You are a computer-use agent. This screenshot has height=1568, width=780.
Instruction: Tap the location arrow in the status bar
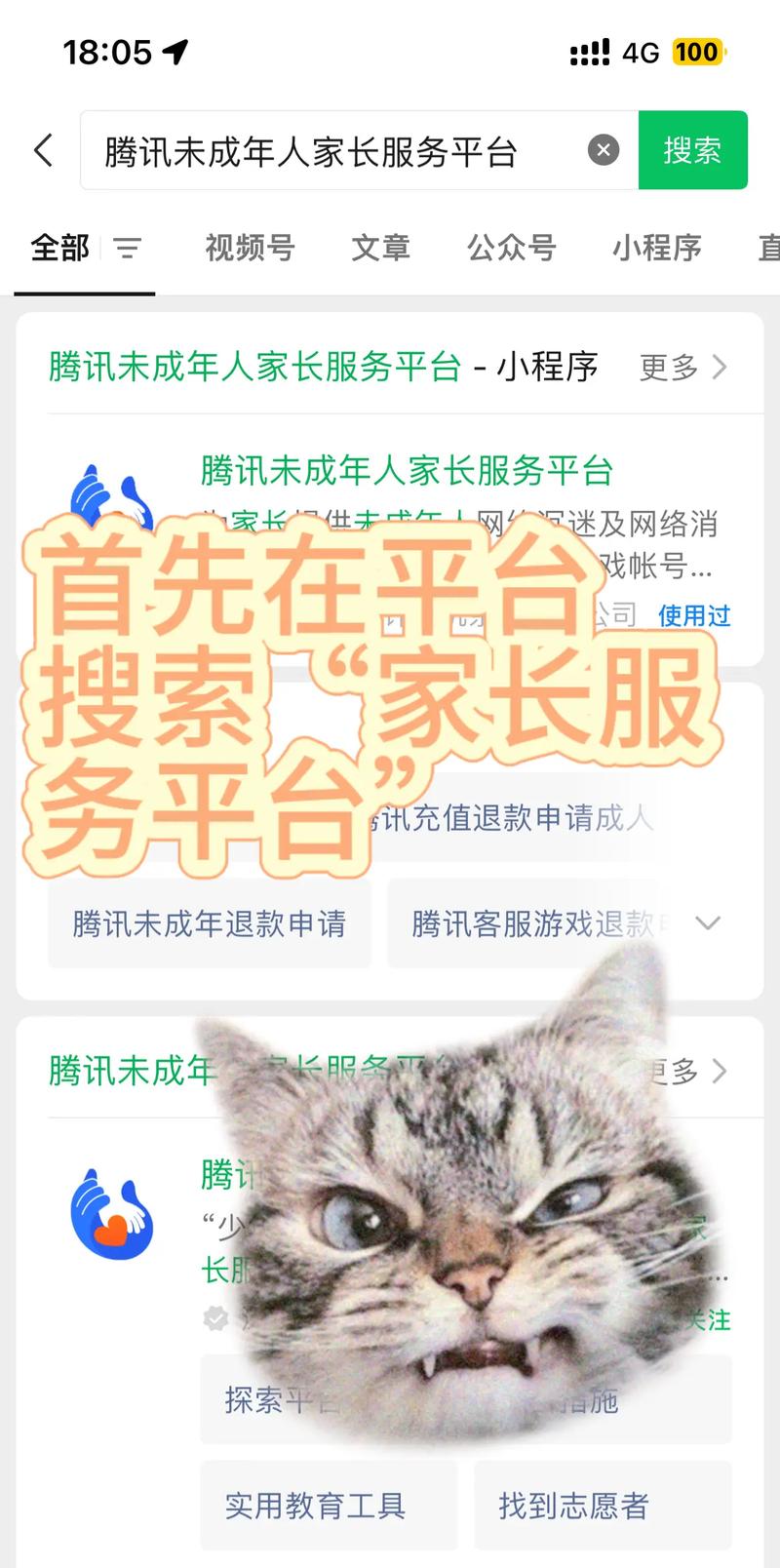click(174, 53)
